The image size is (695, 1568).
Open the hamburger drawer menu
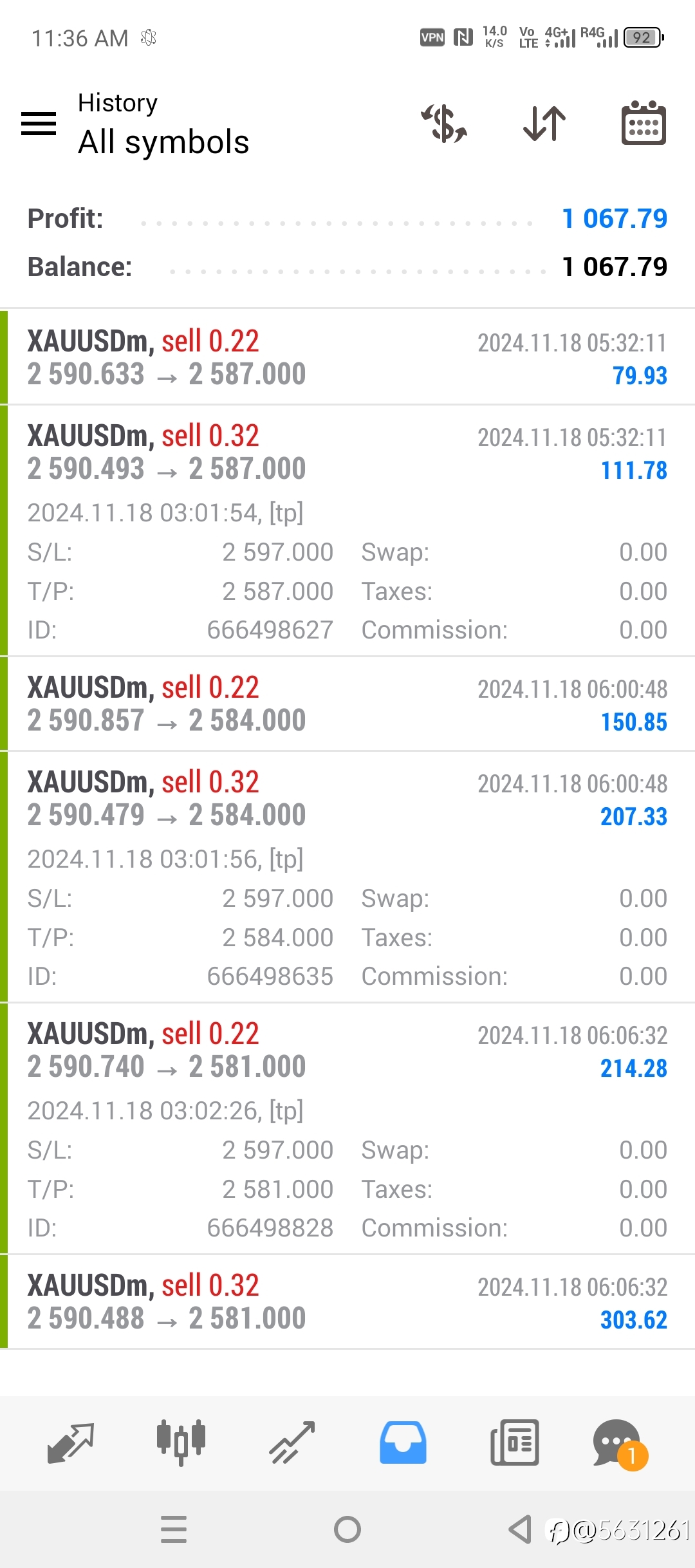point(39,123)
